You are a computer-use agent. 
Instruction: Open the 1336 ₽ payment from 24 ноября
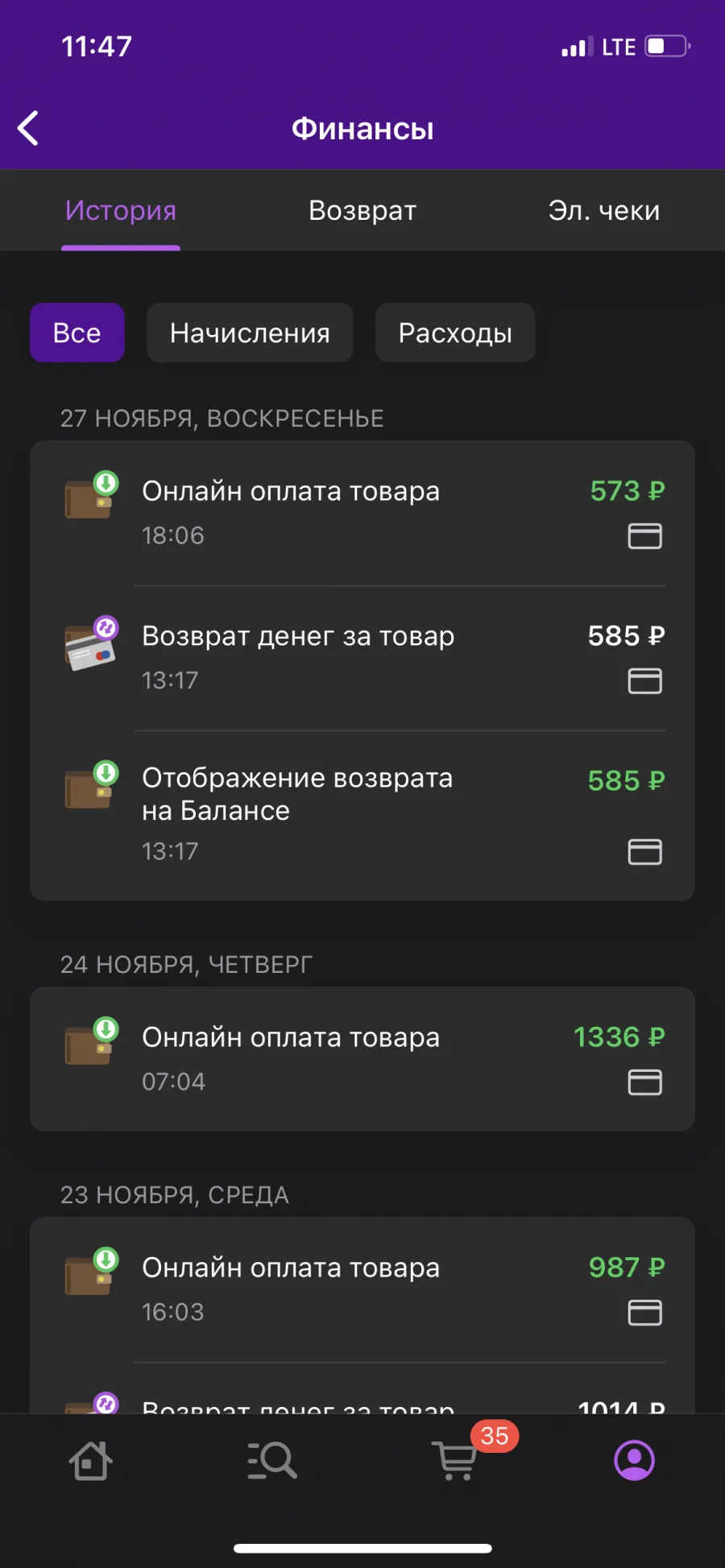[x=362, y=1059]
